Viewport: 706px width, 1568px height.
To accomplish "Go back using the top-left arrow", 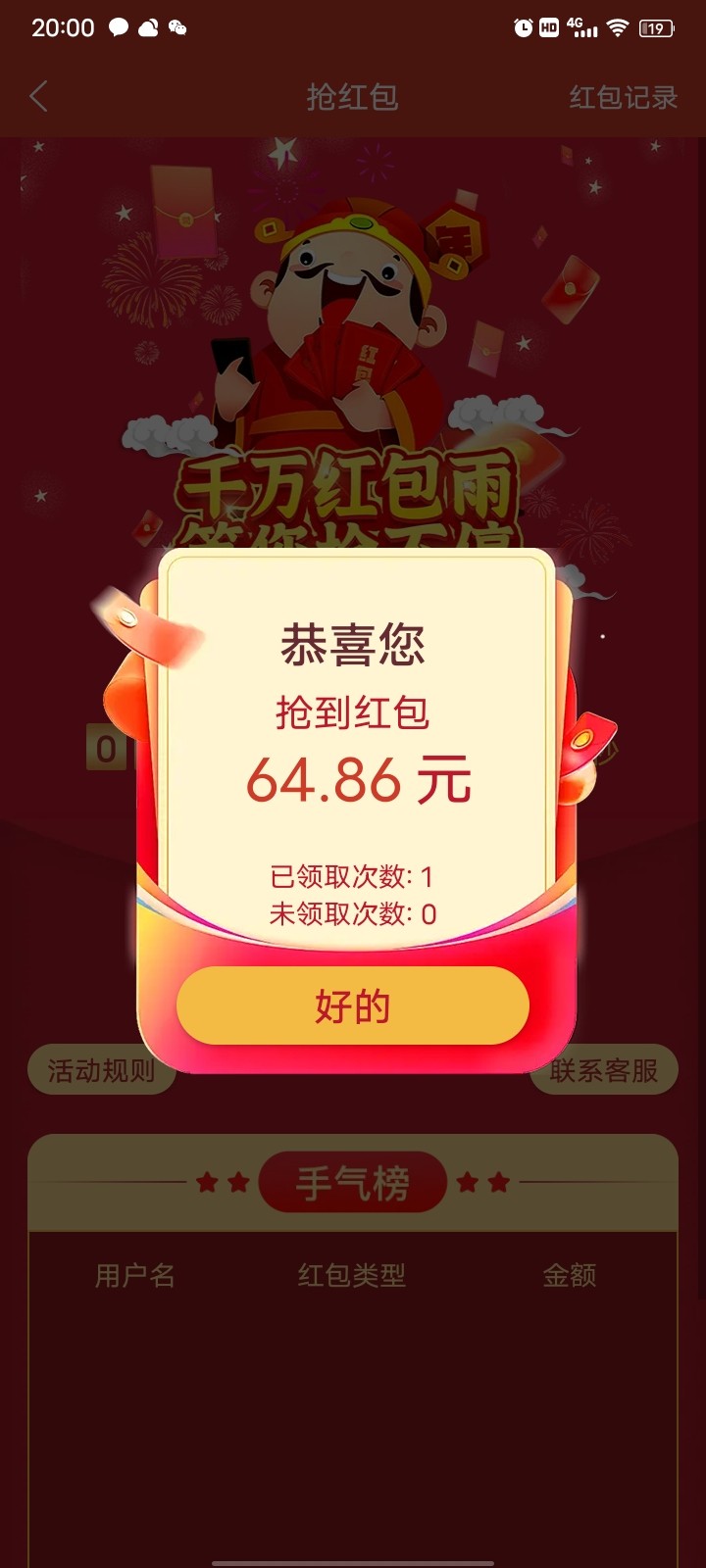I will point(39,97).
